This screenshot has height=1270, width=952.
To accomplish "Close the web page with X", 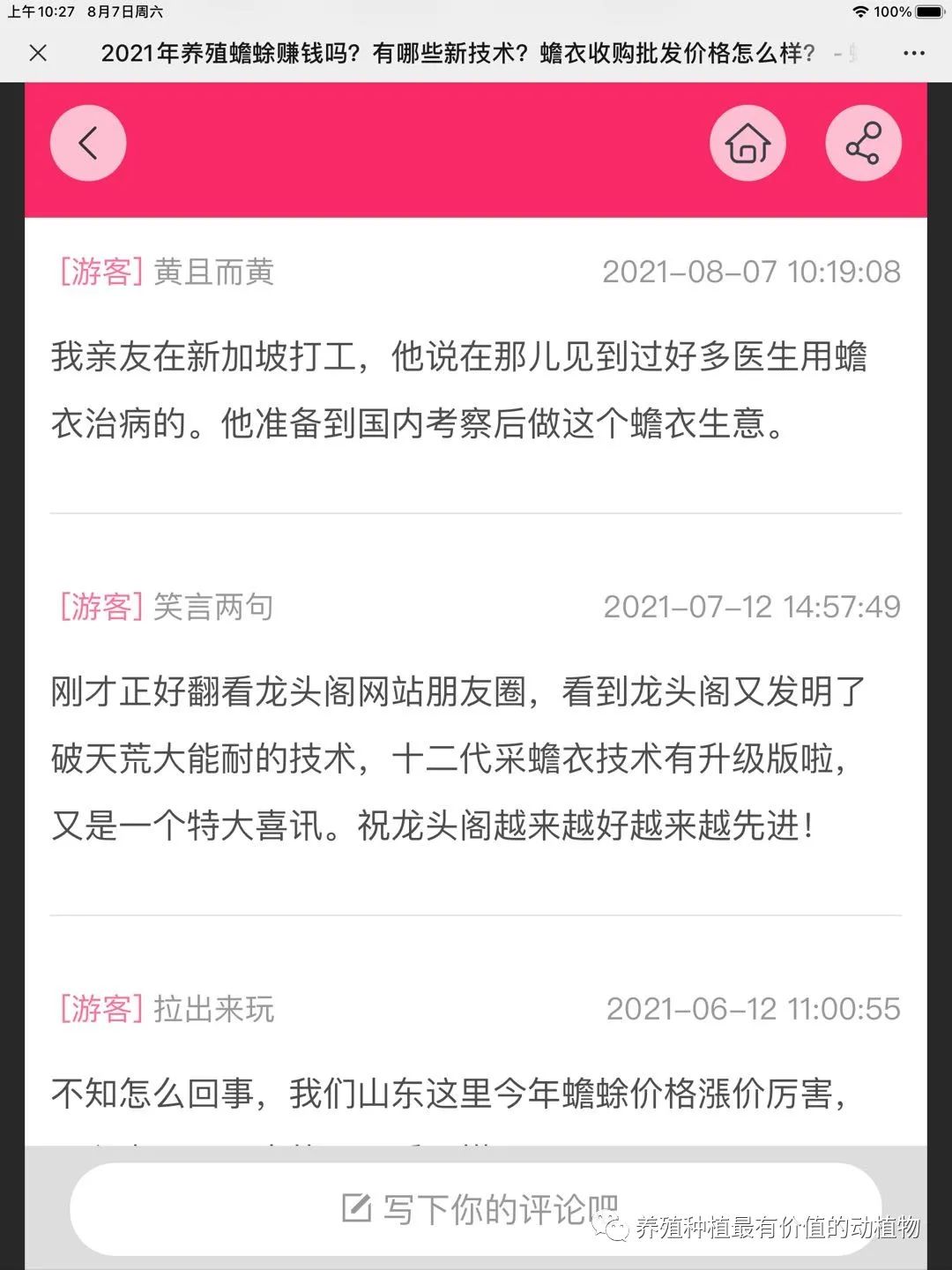I will pyautogui.click(x=38, y=53).
